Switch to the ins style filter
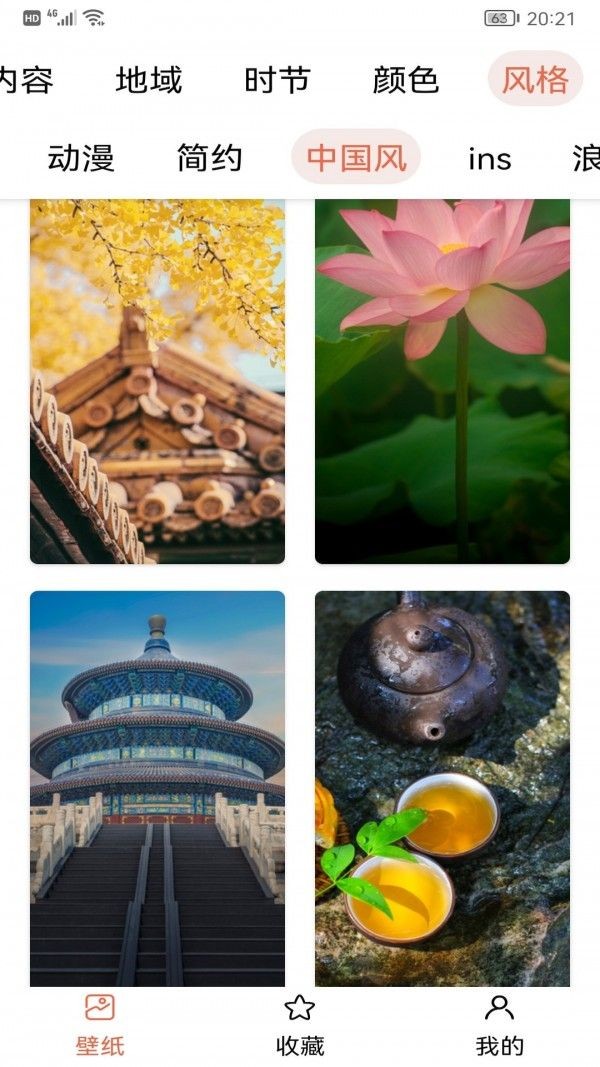This screenshot has height=1067, width=600. click(489, 158)
